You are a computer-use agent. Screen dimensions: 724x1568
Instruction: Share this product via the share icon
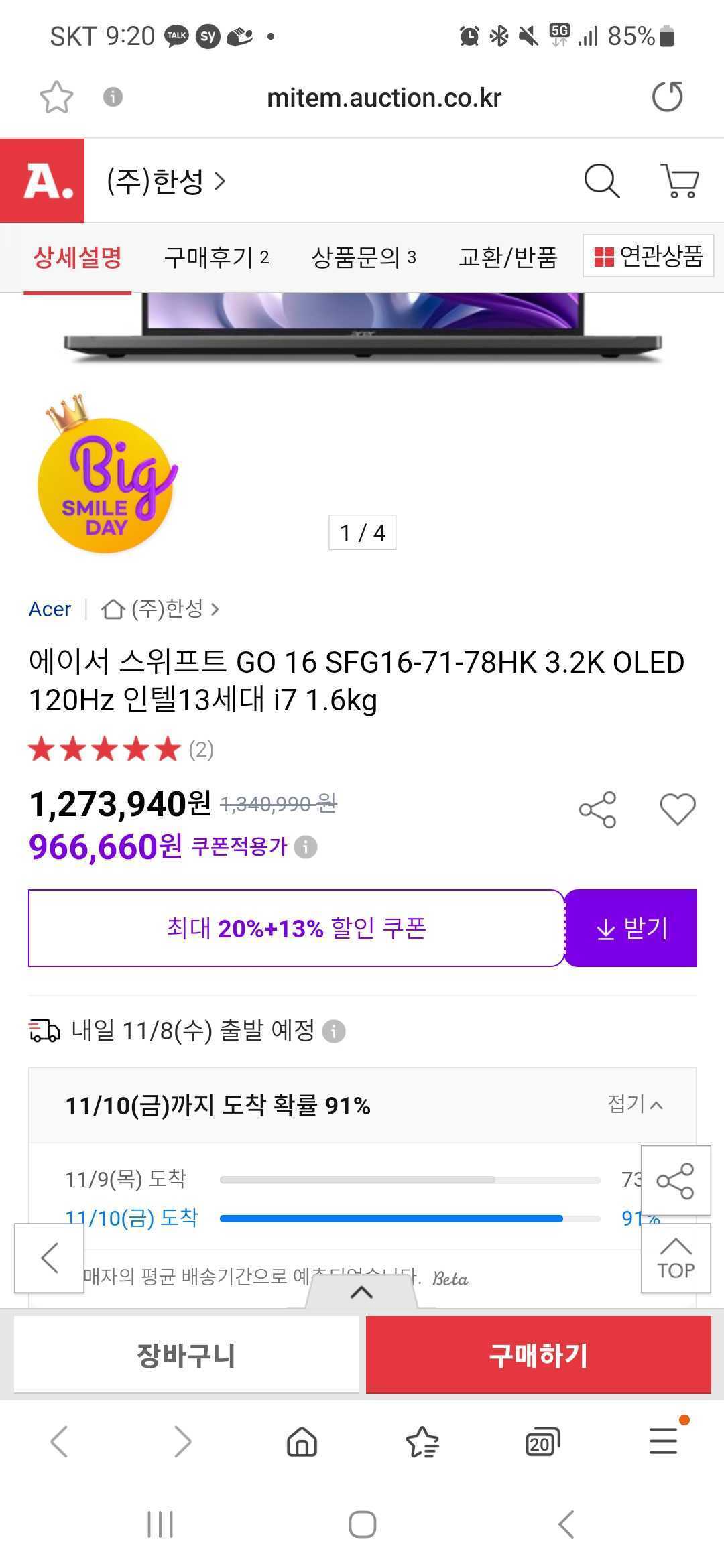[x=599, y=807]
